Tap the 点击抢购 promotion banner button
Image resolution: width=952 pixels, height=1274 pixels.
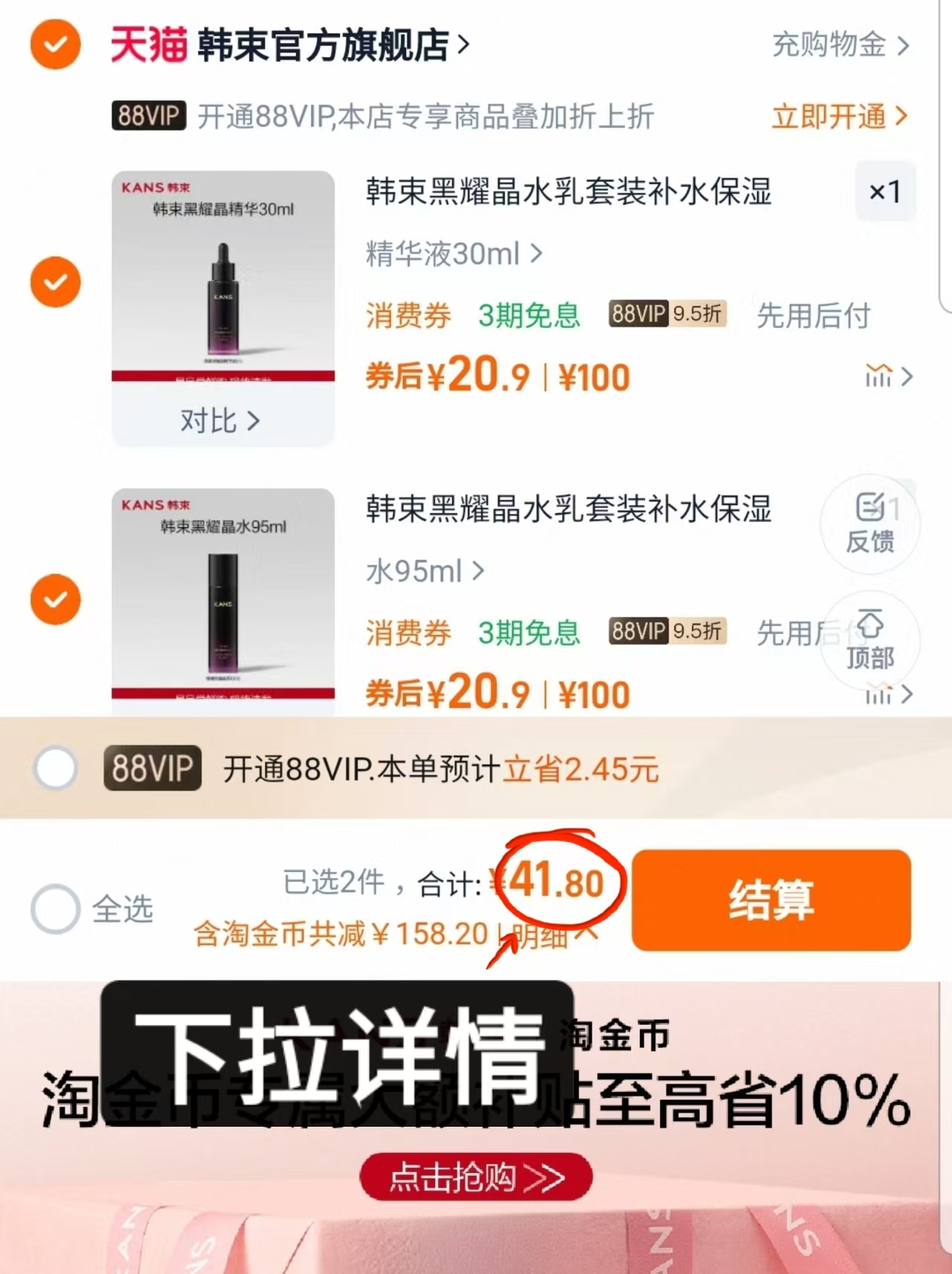point(476,1177)
